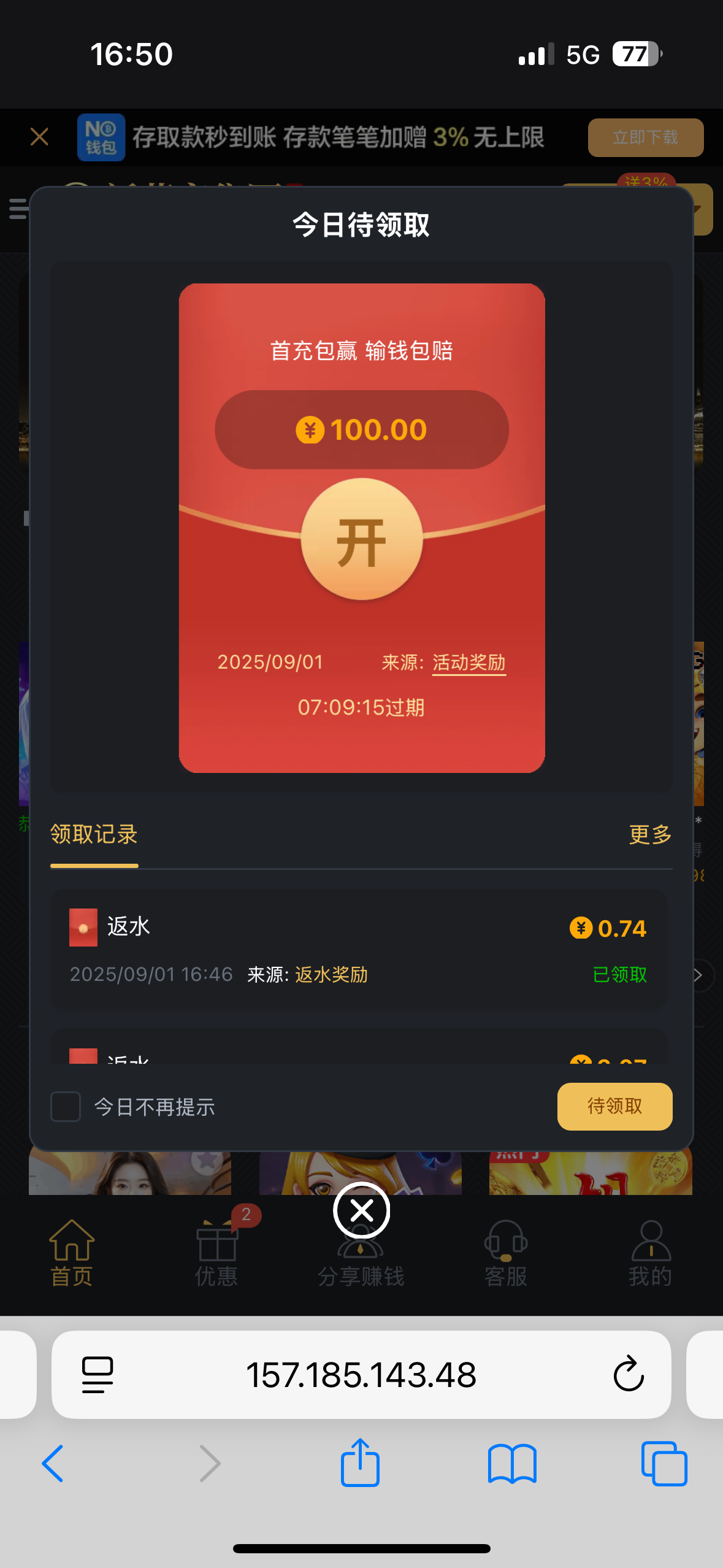Tap the 开 button on the red envelope
The image size is (723, 1568).
click(361, 541)
